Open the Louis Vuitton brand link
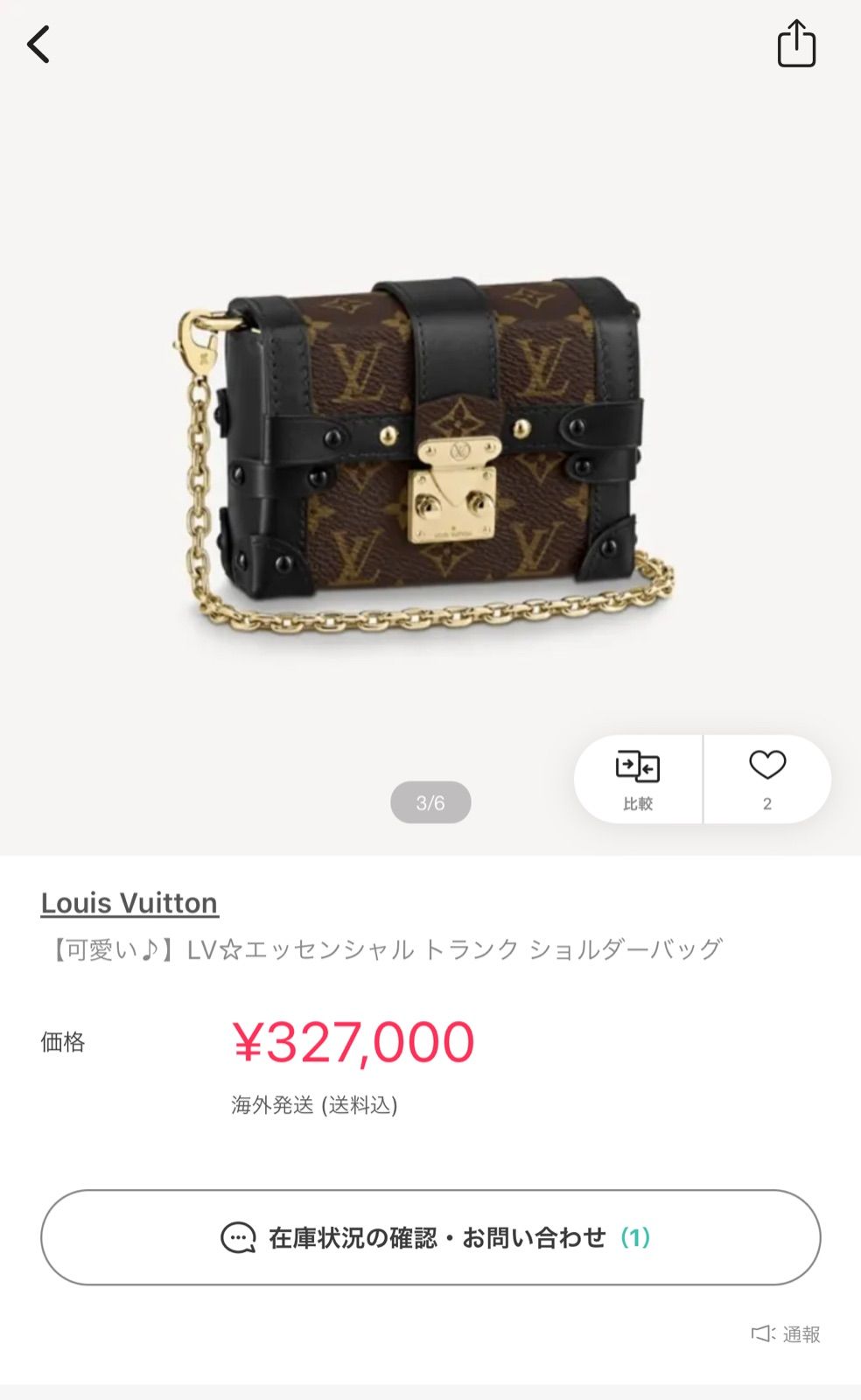 (x=129, y=902)
